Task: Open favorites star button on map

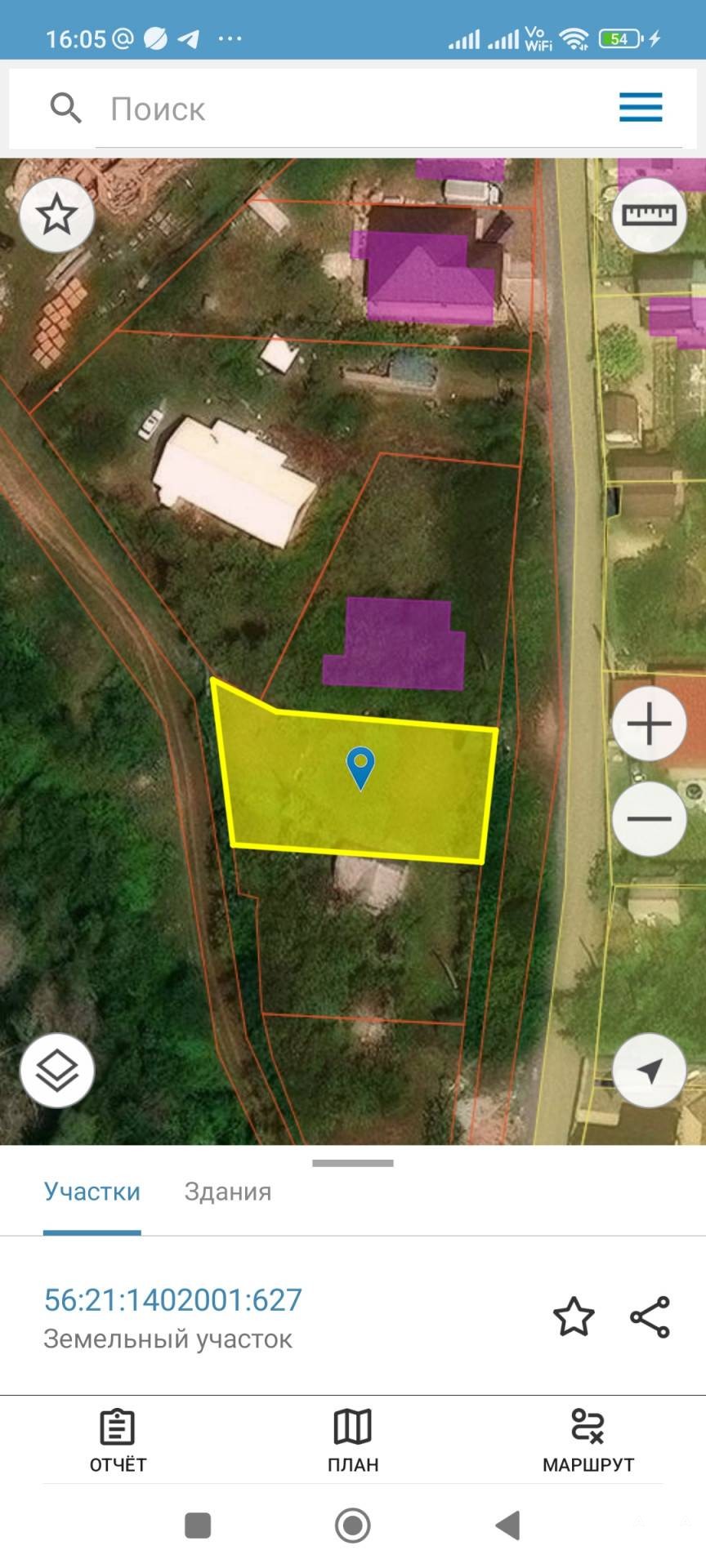Action: (x=57, y=215)
